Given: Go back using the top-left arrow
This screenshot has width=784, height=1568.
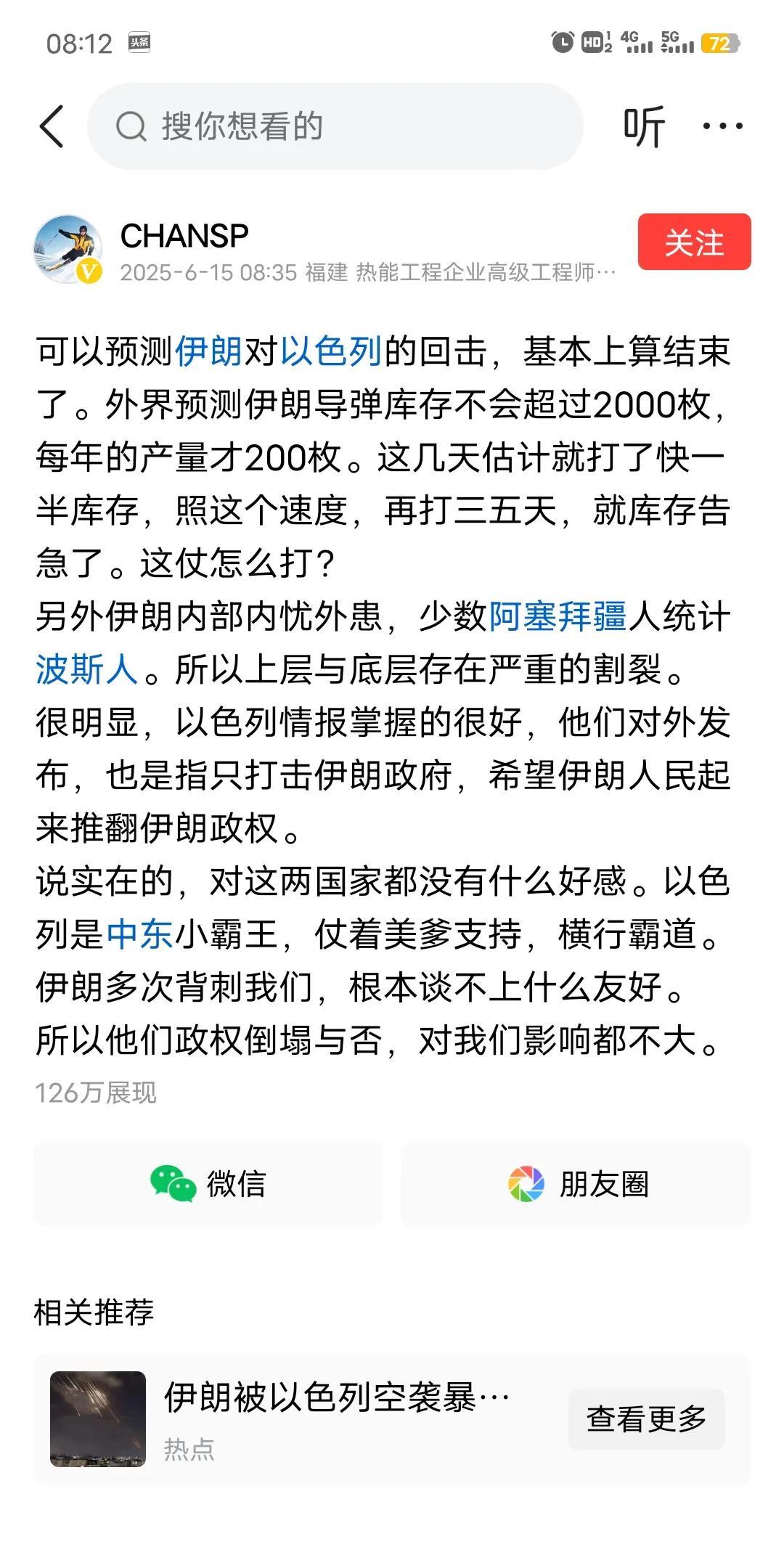Looking at the screenshot, I should click(x=52, y=126).
